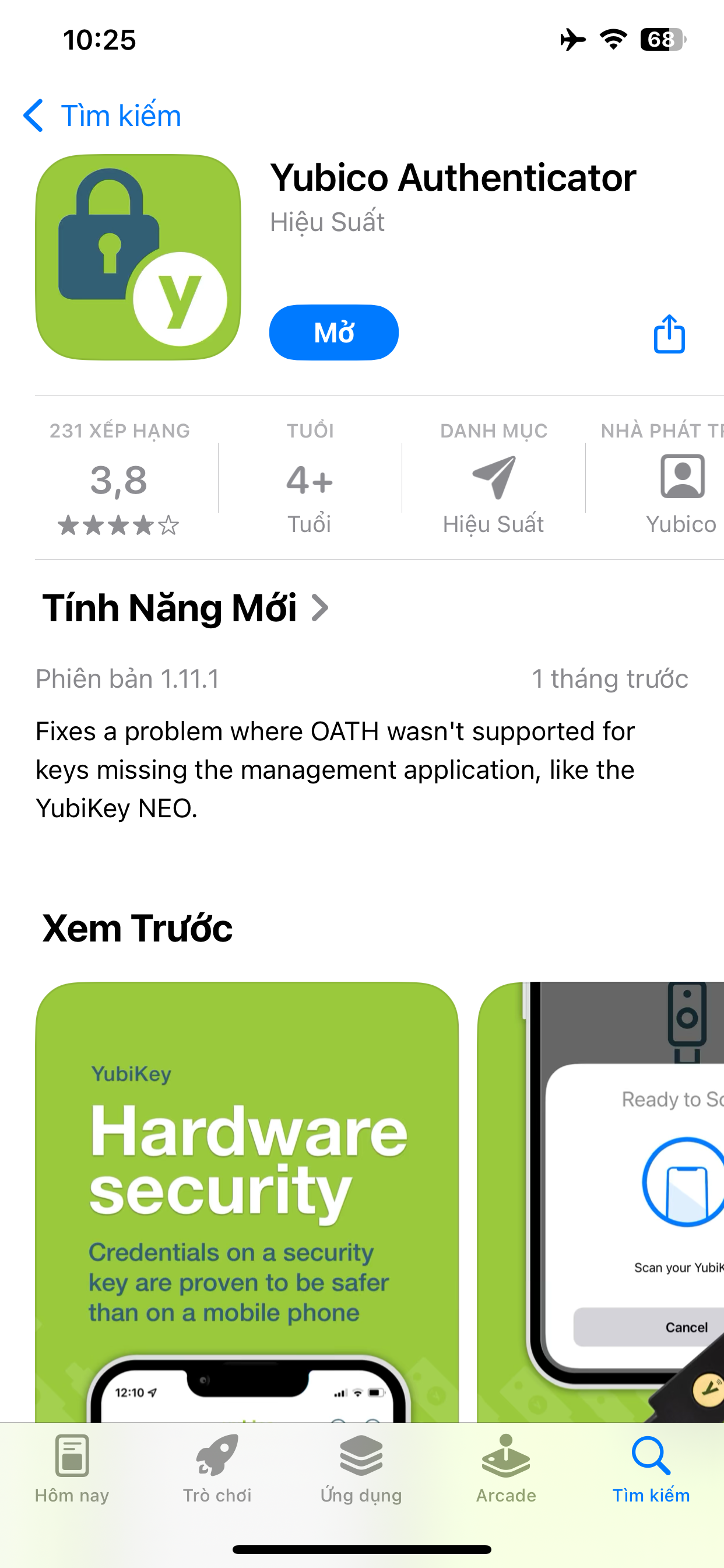Viewport: 724px width, 1568px height.
Task: Open the 231 ratings summary
Action: coord(120,478)
